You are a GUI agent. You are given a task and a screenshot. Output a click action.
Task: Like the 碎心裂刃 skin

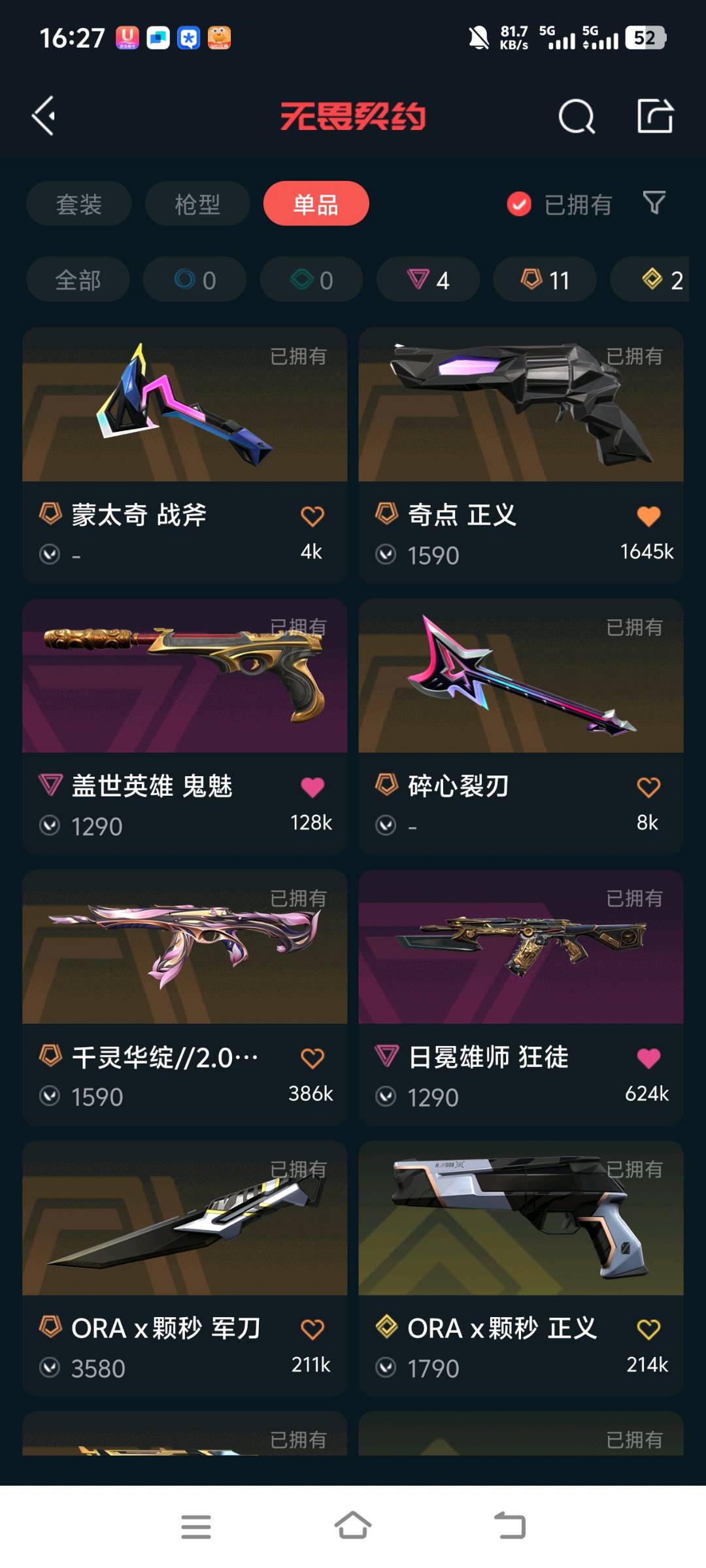pos(648,787)
